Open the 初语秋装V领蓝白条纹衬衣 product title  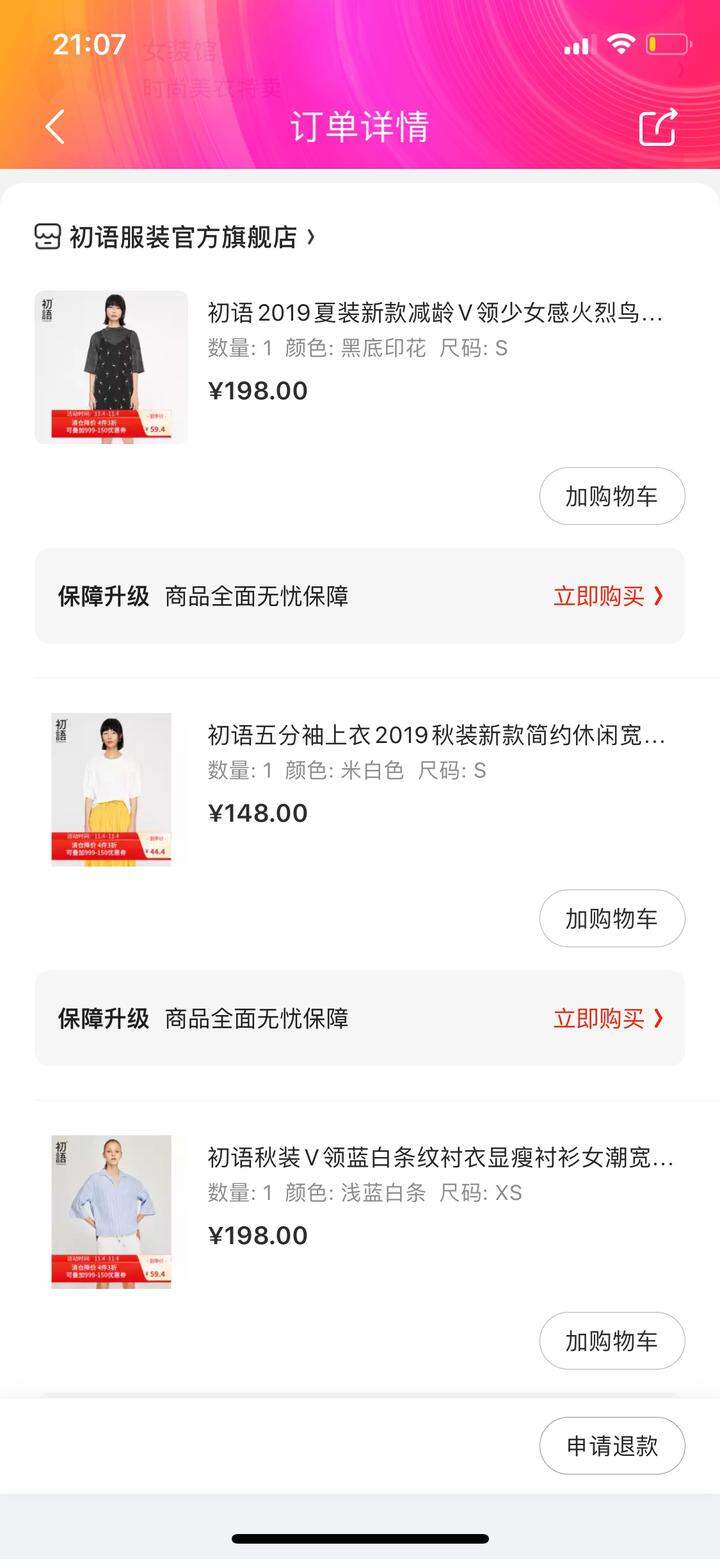tap(440, 1158)
